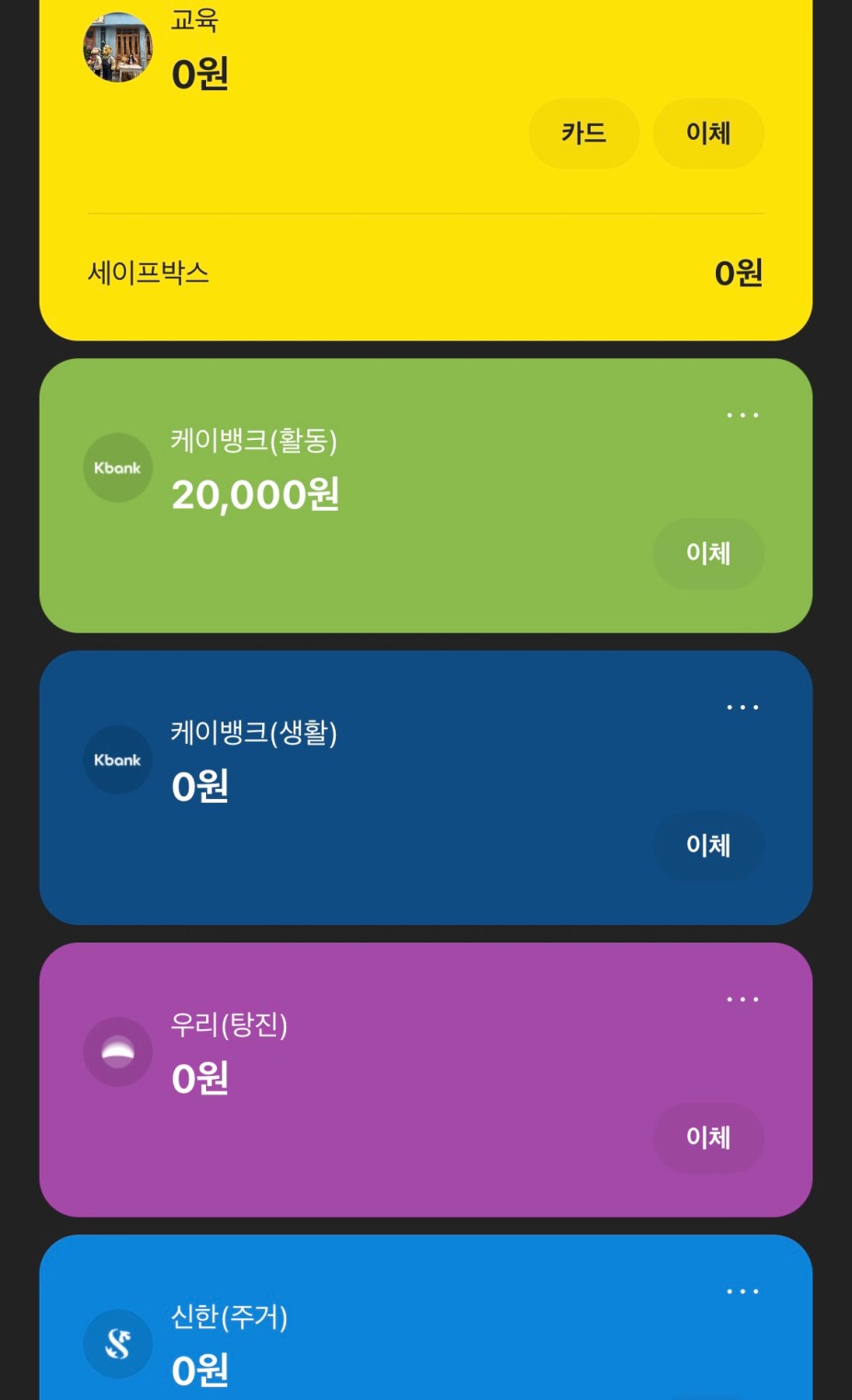The width and height of the screenshot is (852, 1400).
Task: Tap 이체 on 케이뱅크(생활) card
Action: pos(708,845)
